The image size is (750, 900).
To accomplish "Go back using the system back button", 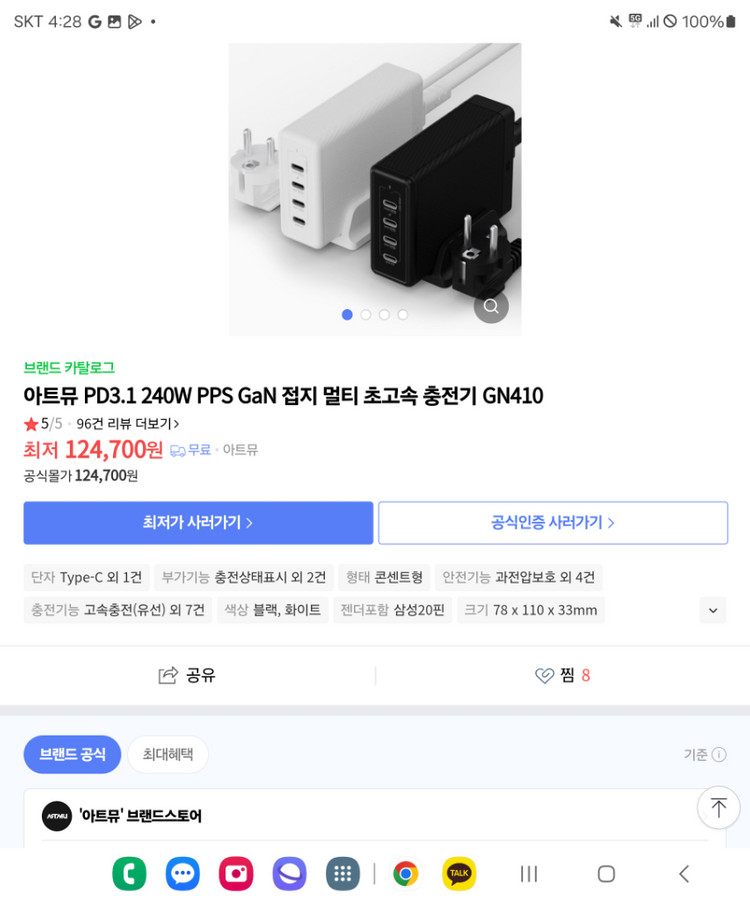I will coord(684,874).
